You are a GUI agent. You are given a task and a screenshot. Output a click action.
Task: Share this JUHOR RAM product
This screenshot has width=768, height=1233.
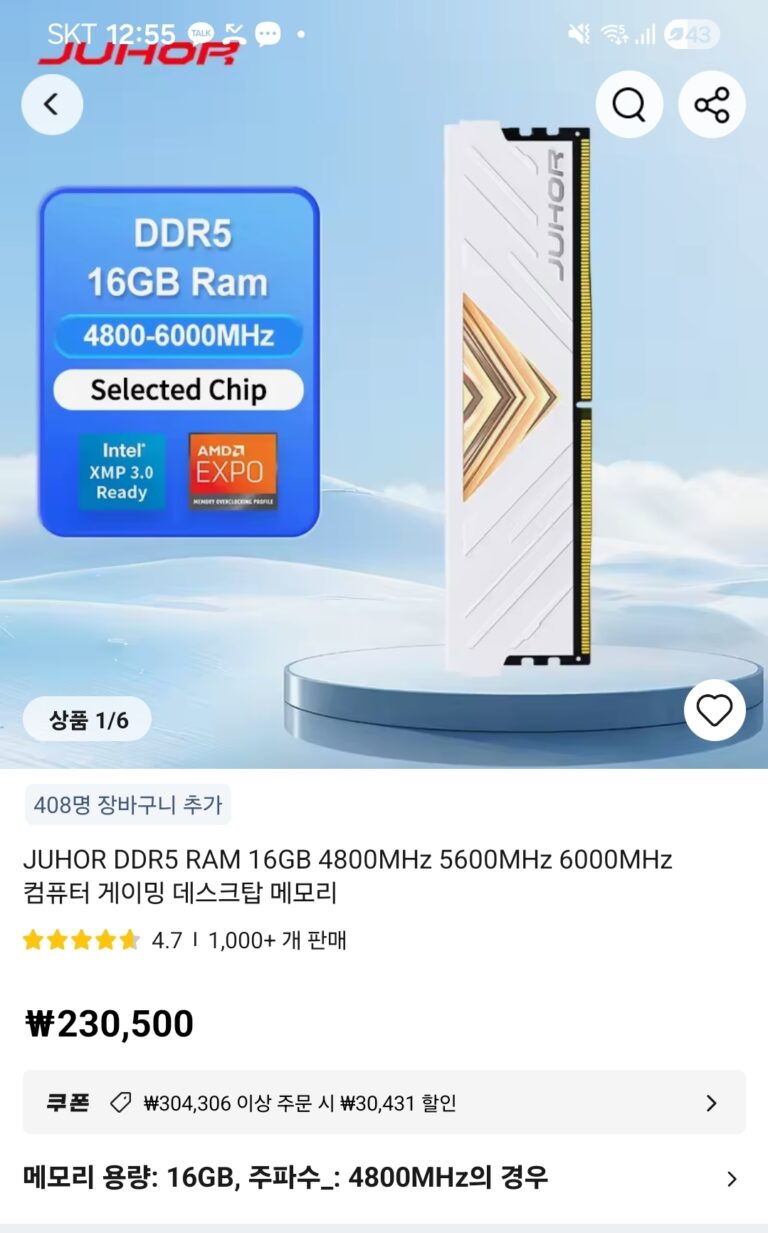pos(712,104)
